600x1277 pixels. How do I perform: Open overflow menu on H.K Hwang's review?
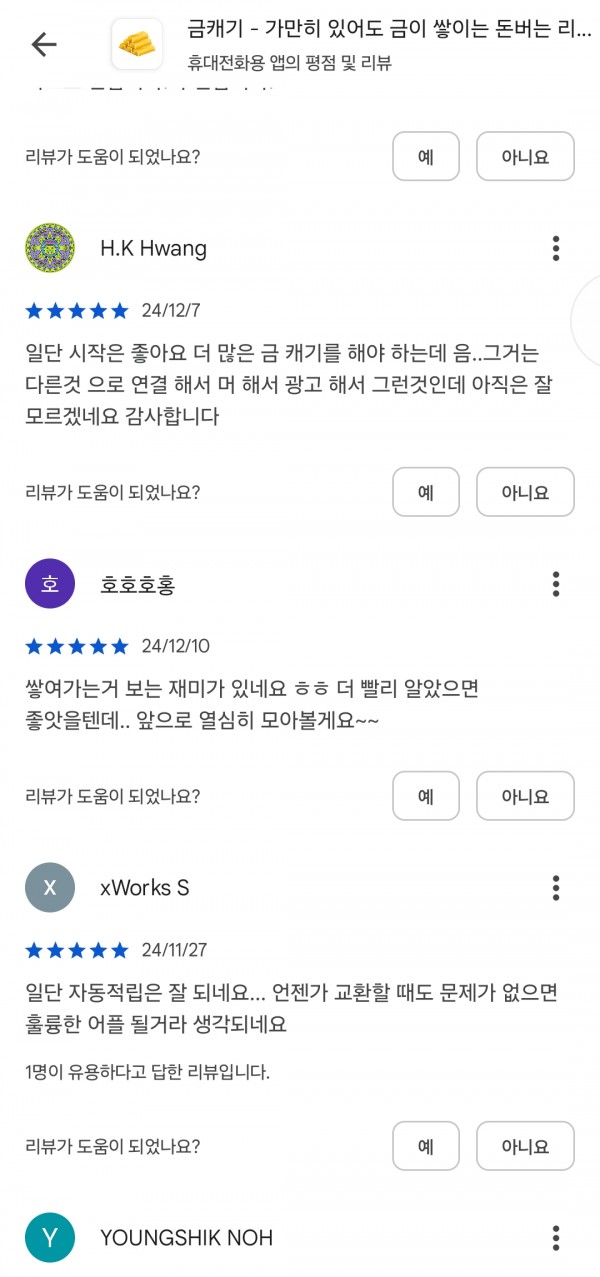(x=556, y=248)
